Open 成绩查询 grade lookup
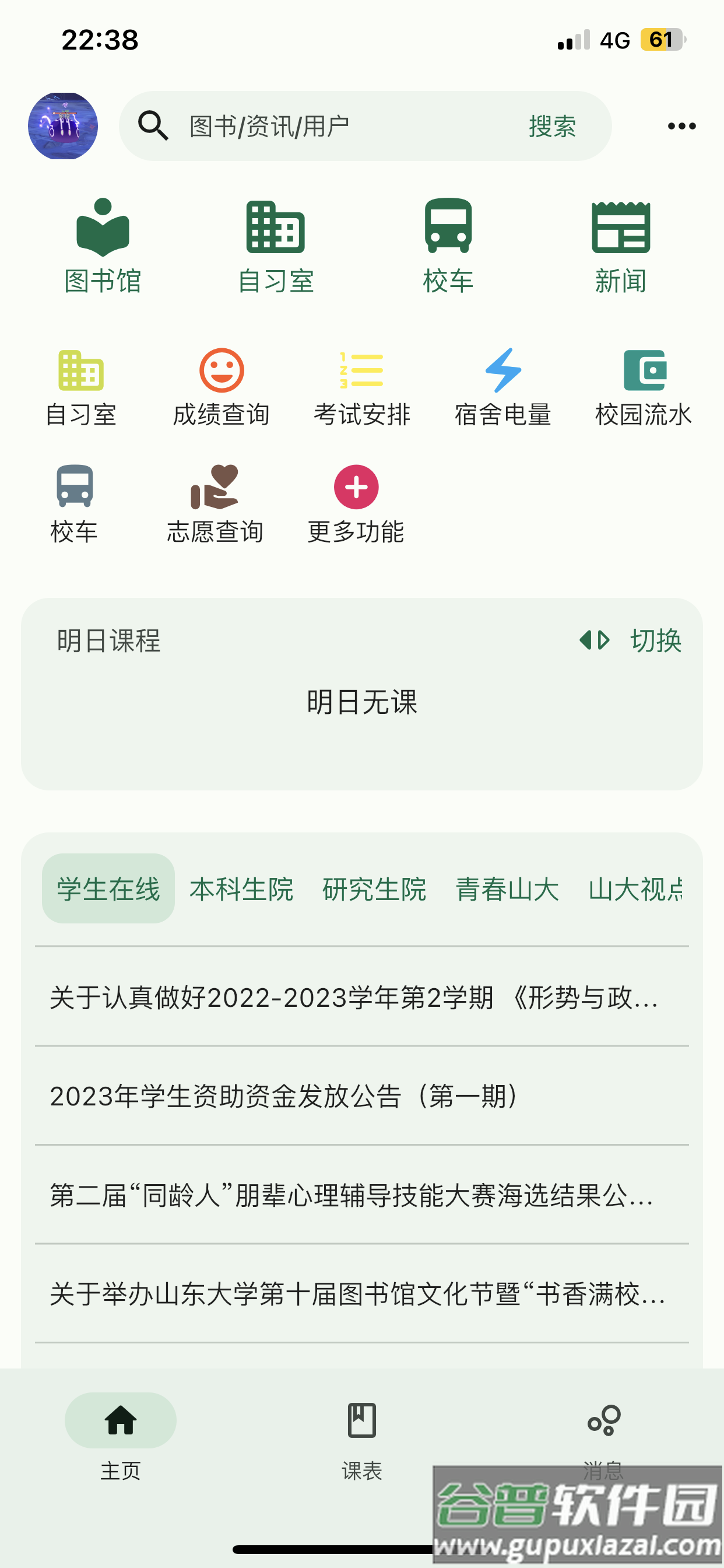This screenshot has width=724, height=1568. click(x=222, y=387)
